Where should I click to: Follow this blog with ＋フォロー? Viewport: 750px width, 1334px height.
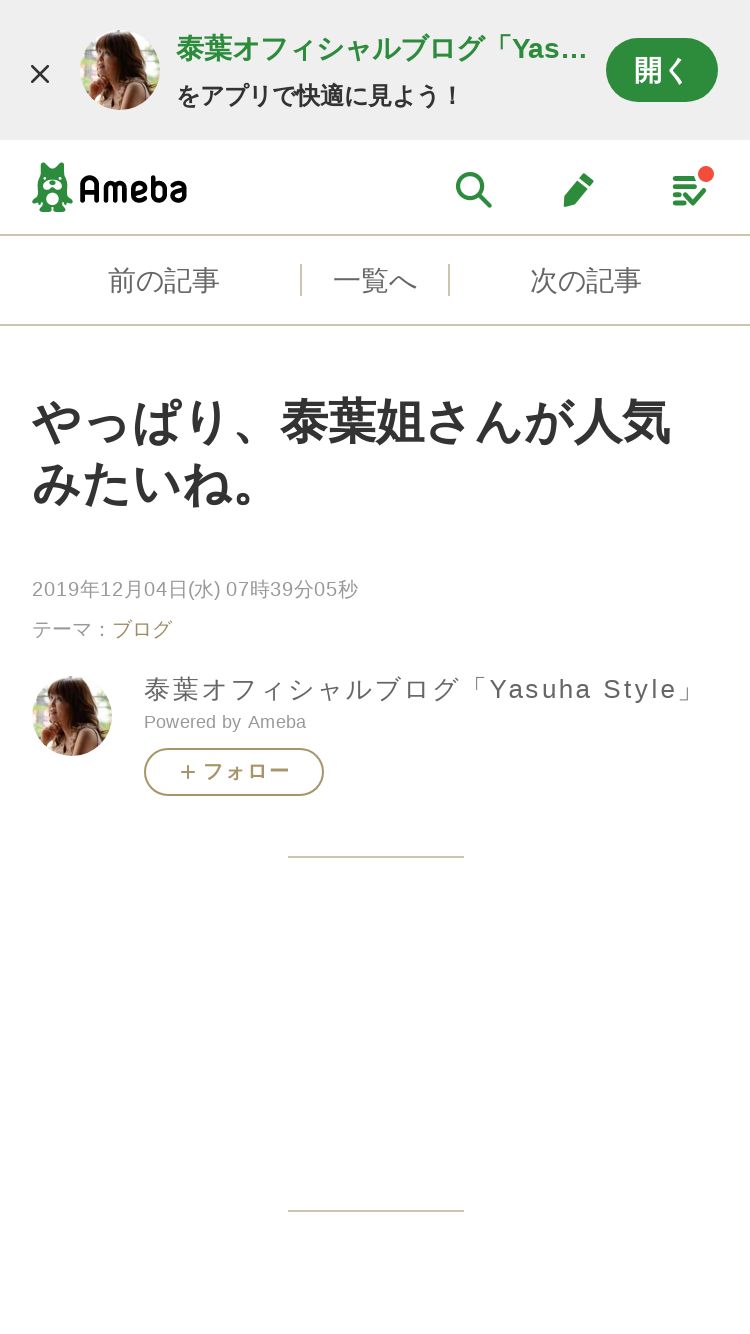click(234, 772)
